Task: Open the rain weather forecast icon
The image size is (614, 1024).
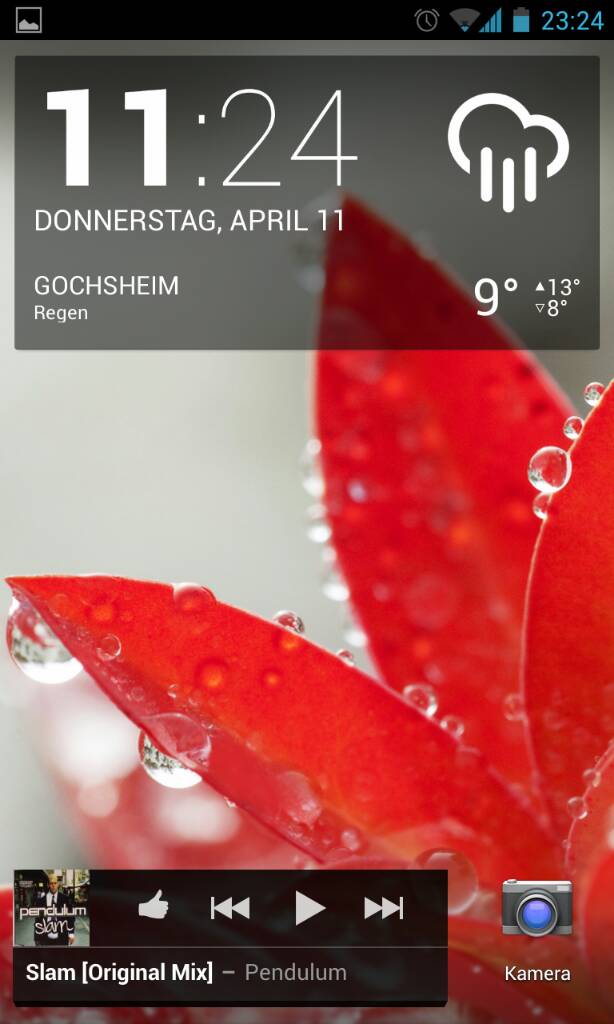Action: [x=508, y=152]
